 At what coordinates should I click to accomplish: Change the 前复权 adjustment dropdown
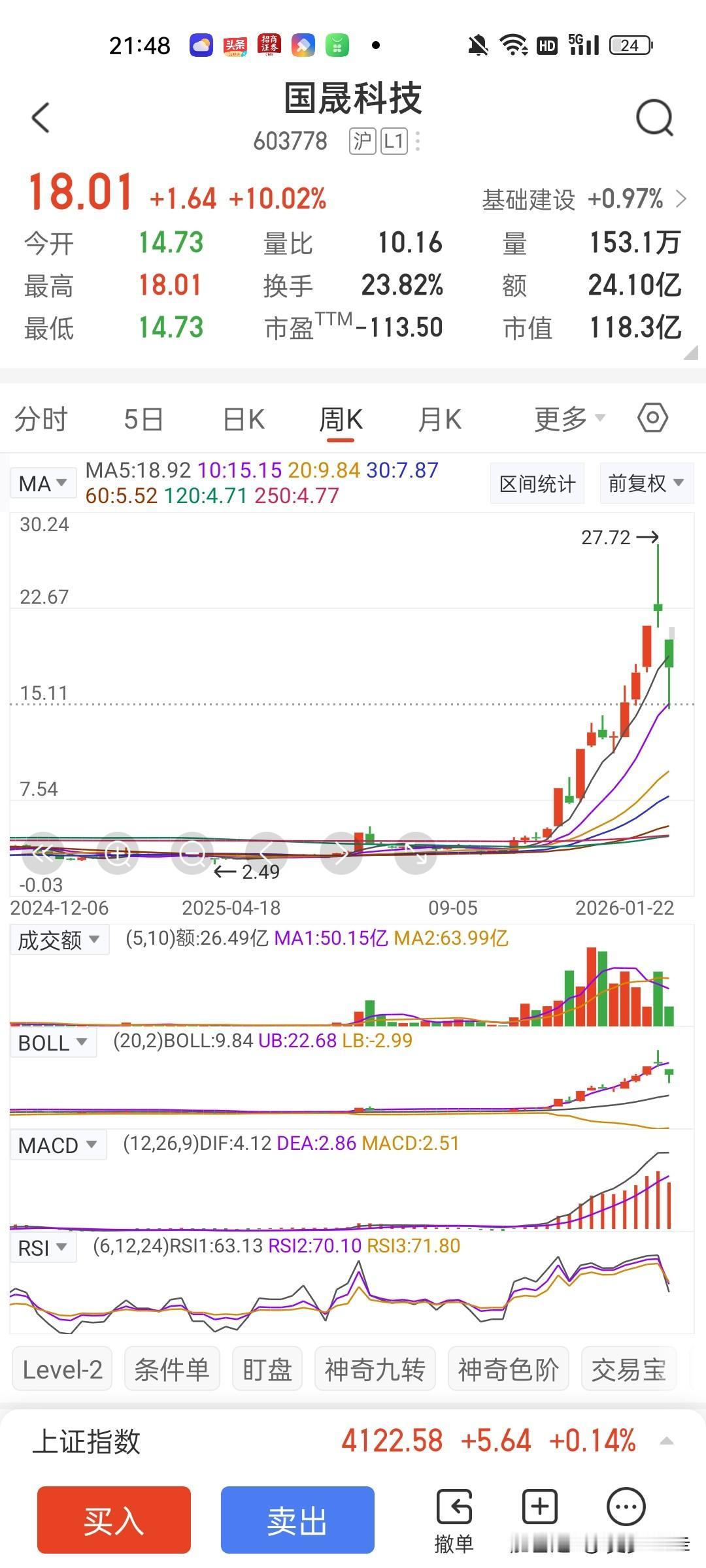point(646,484)
